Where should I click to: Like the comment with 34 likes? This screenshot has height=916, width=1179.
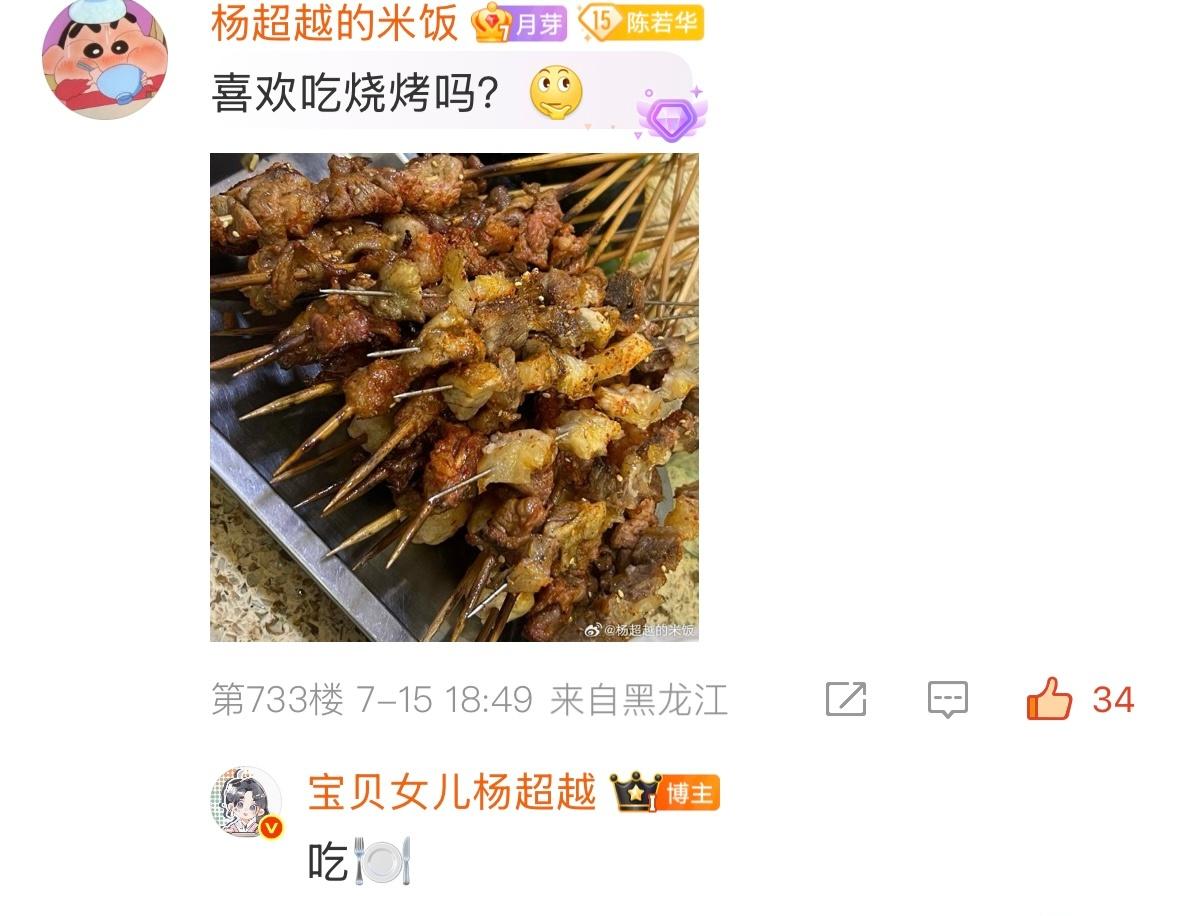point(1049,699)
